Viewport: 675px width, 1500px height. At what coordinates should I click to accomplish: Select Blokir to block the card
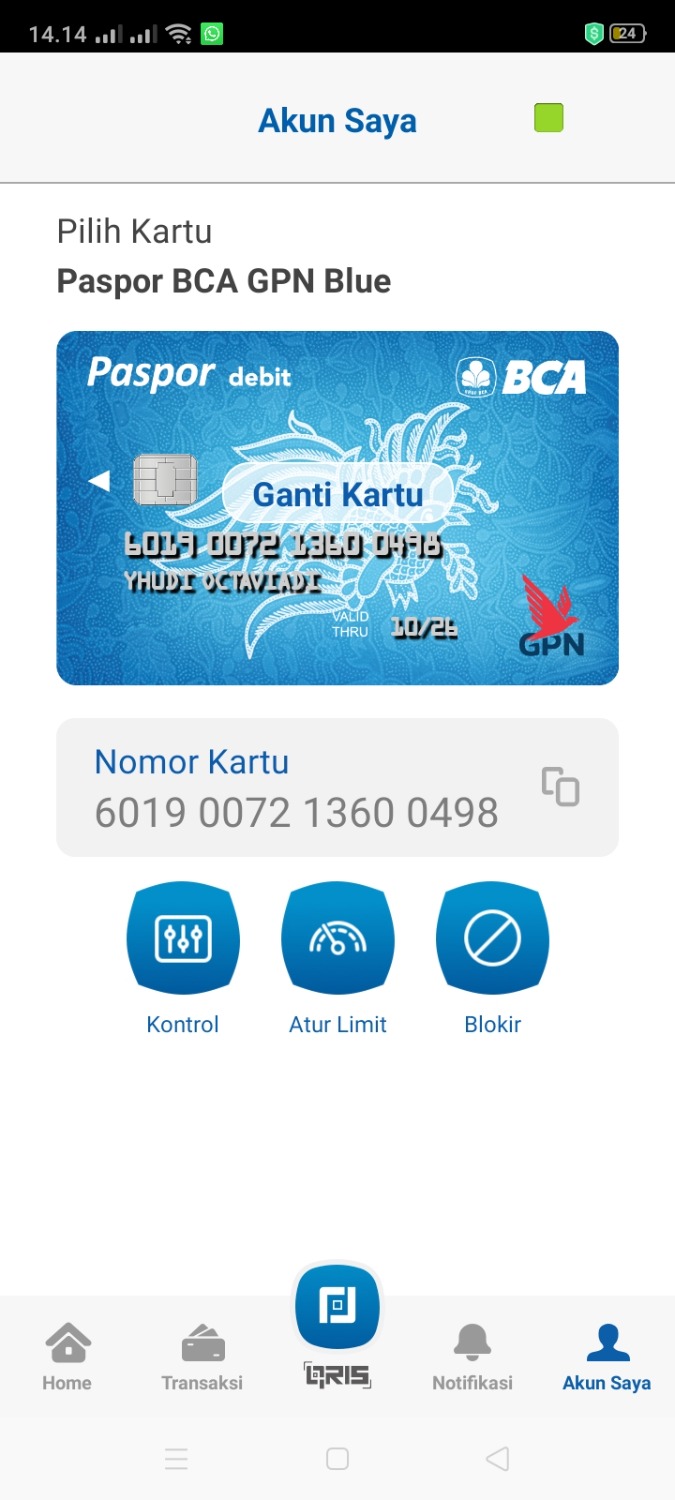tap(492, 938)
